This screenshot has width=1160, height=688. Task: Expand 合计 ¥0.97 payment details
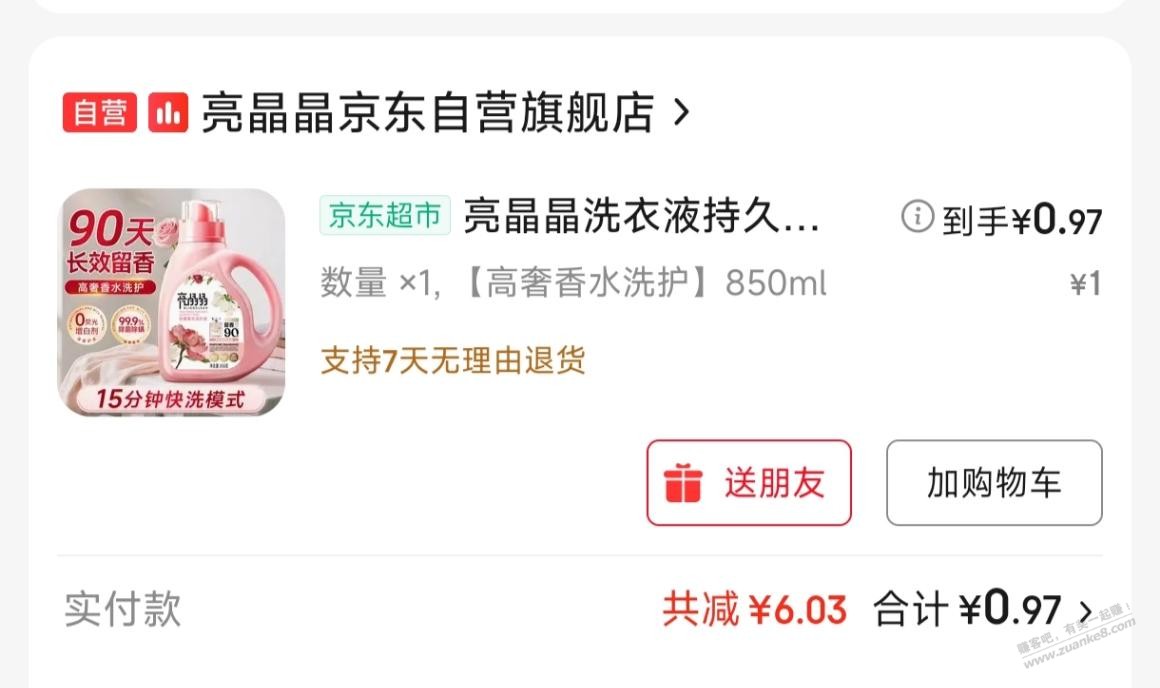click(1085, 609)
